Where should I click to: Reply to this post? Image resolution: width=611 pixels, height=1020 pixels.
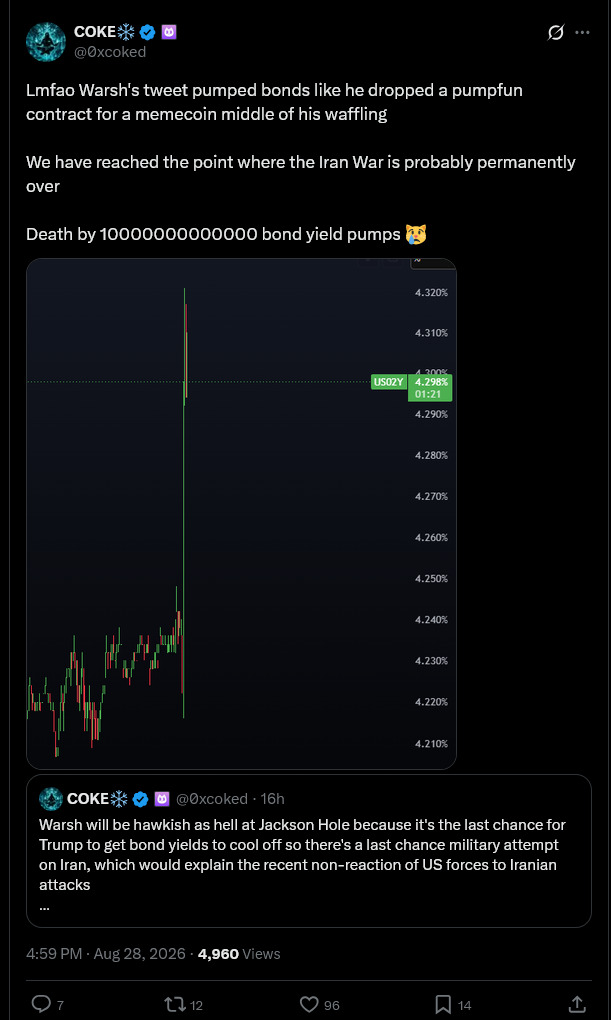[48, 1004]
